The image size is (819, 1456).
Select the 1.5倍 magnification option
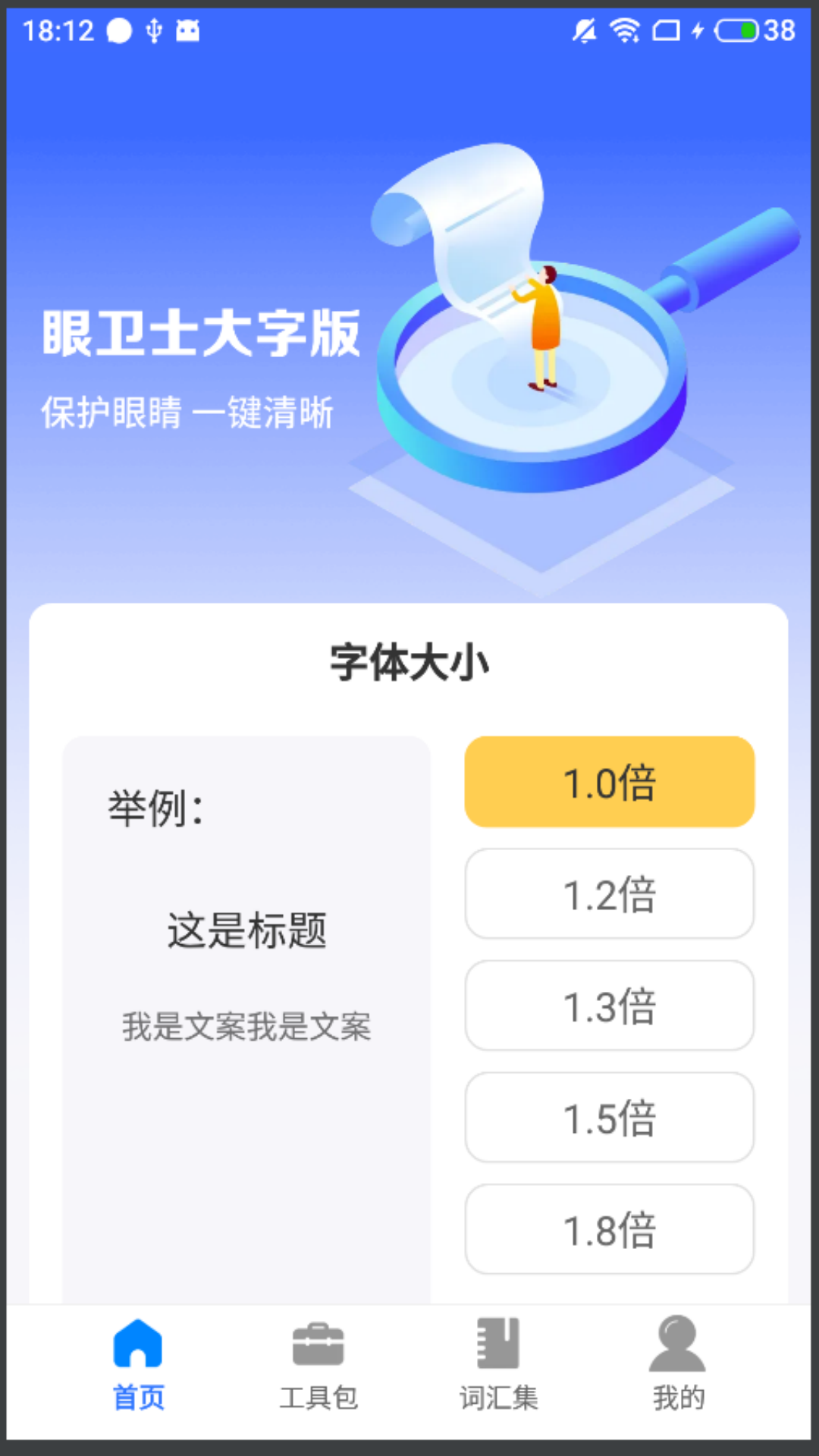click(x=609, y=1118)
